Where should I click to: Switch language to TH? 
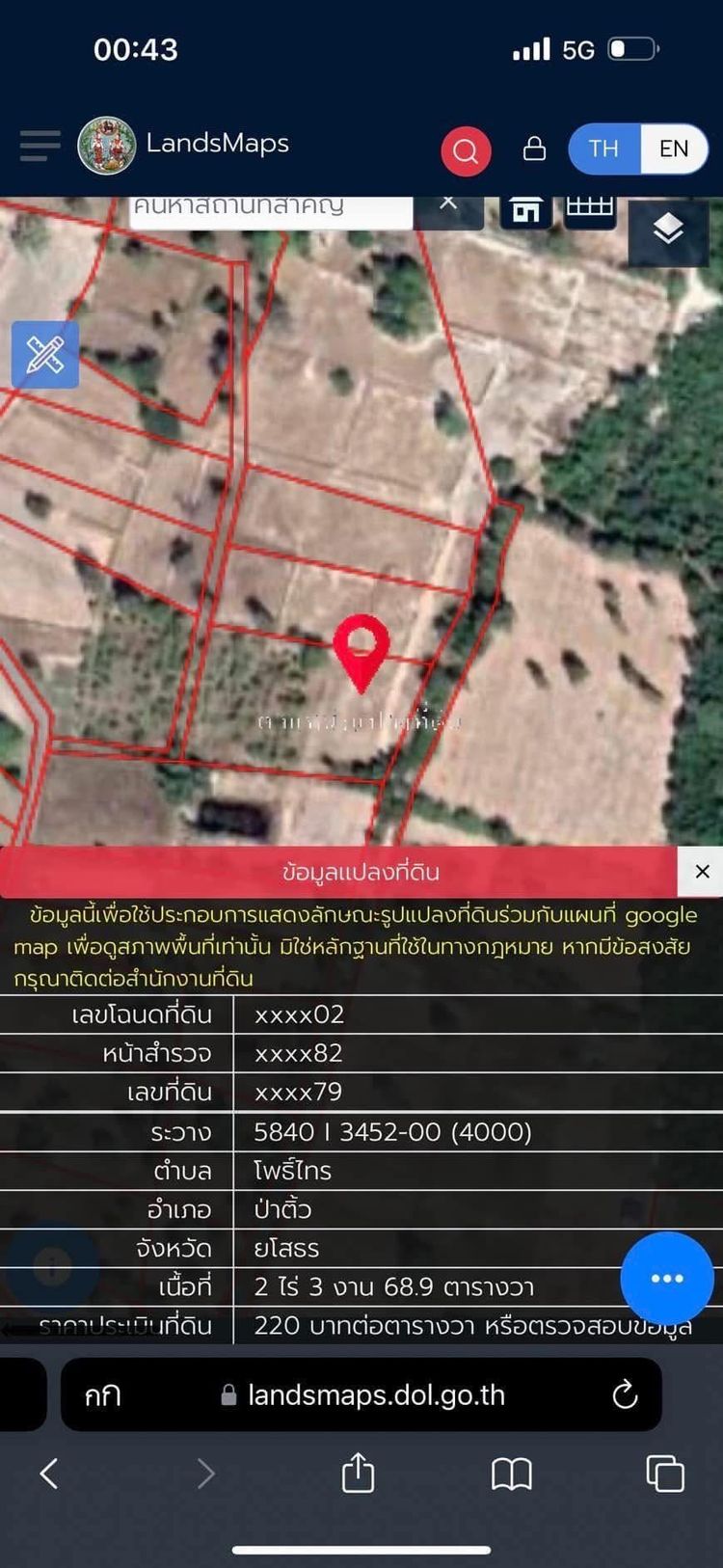[603, 149]
